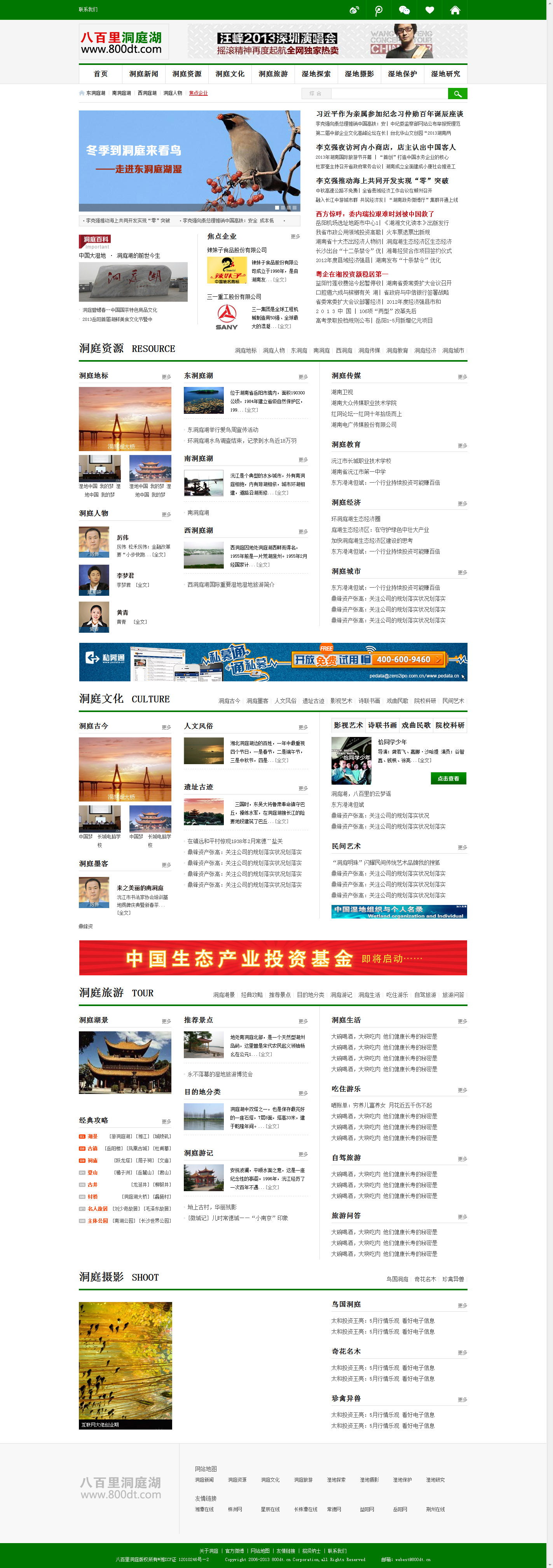The height and width of the screenshot is (1568, 553).
Task: Open the Weibo icon in top bar
Action: click(354, 10)
